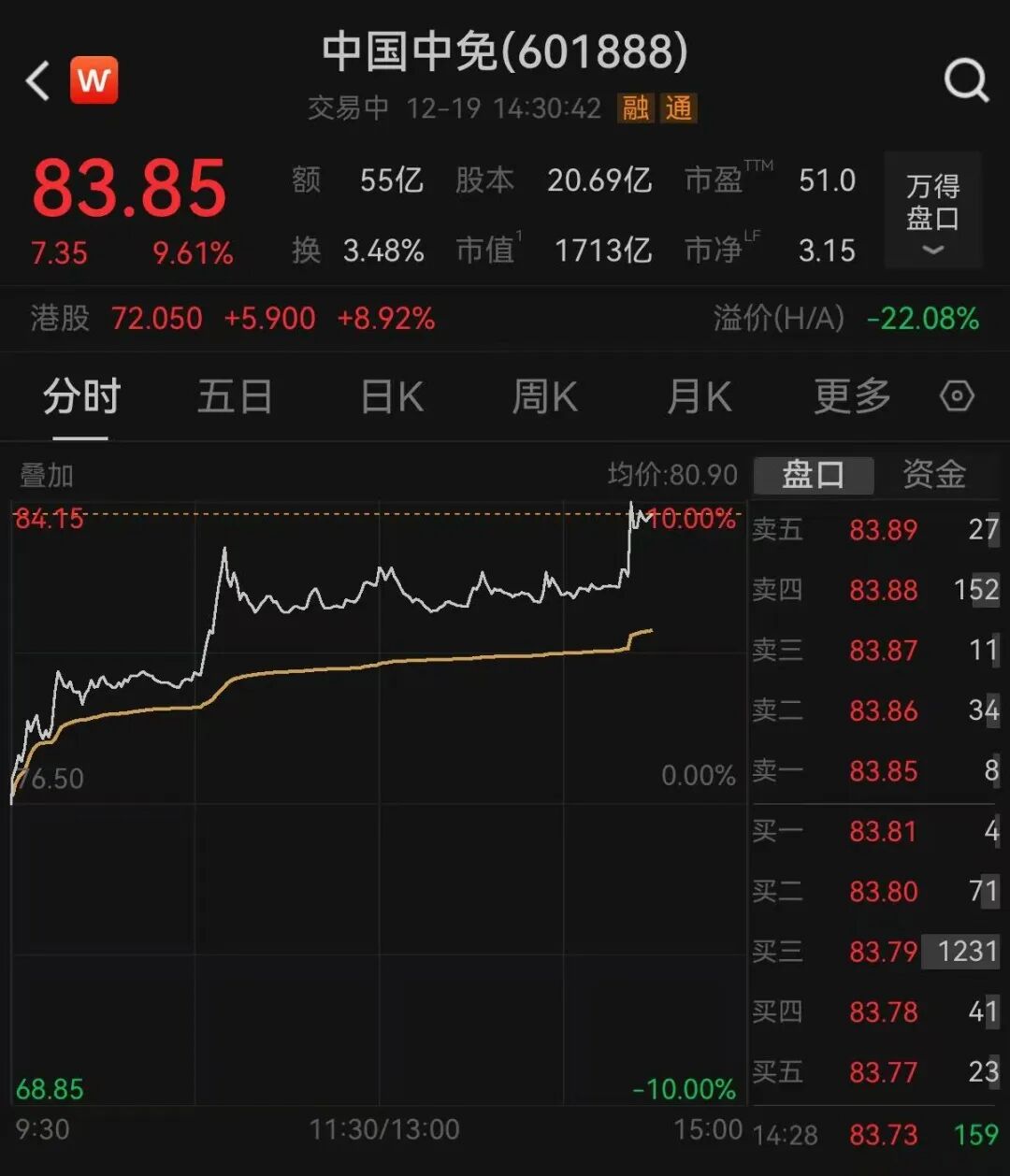Open the 更多 chart options
The height and width of the screenshot is (1176, 1010).
point(852,397)
